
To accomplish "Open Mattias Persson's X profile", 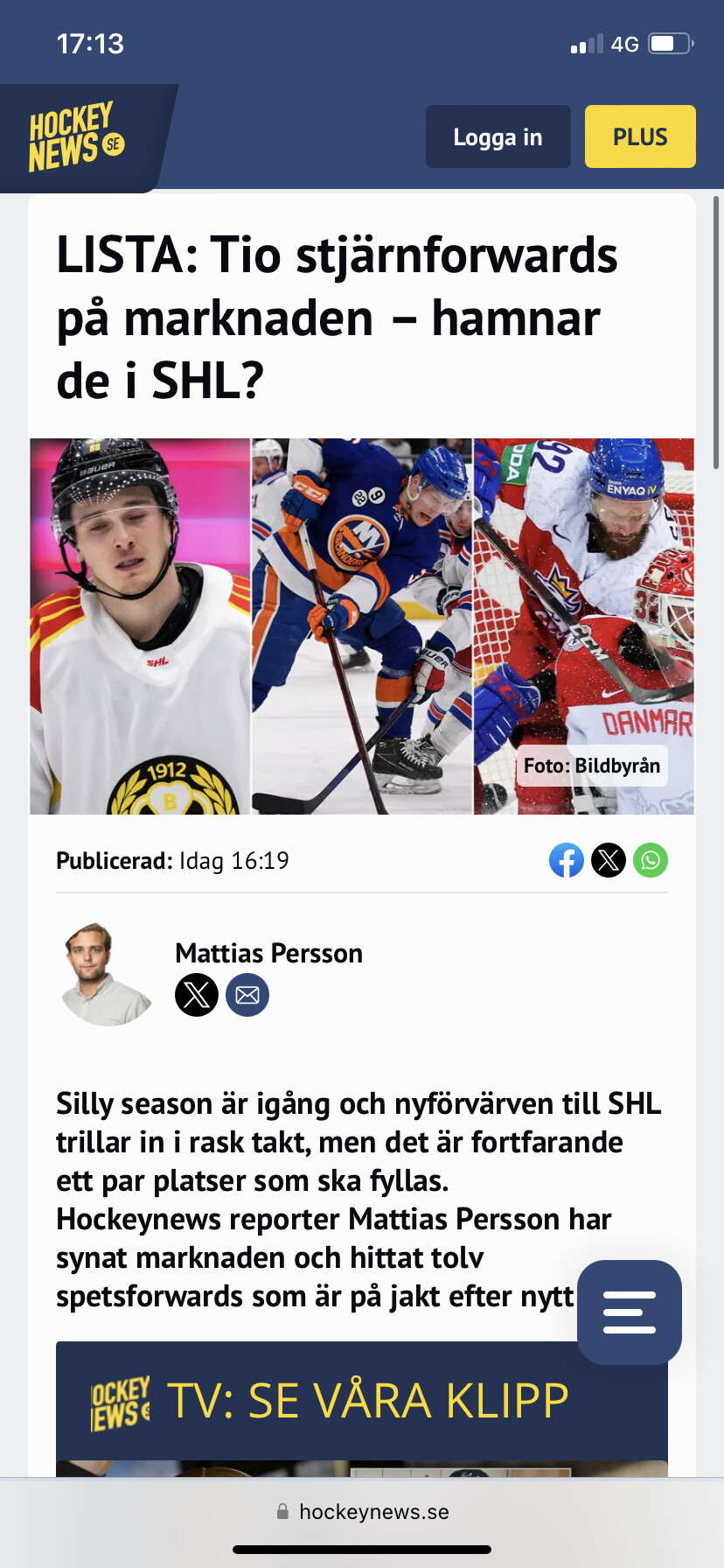I will tap(197, 995).
